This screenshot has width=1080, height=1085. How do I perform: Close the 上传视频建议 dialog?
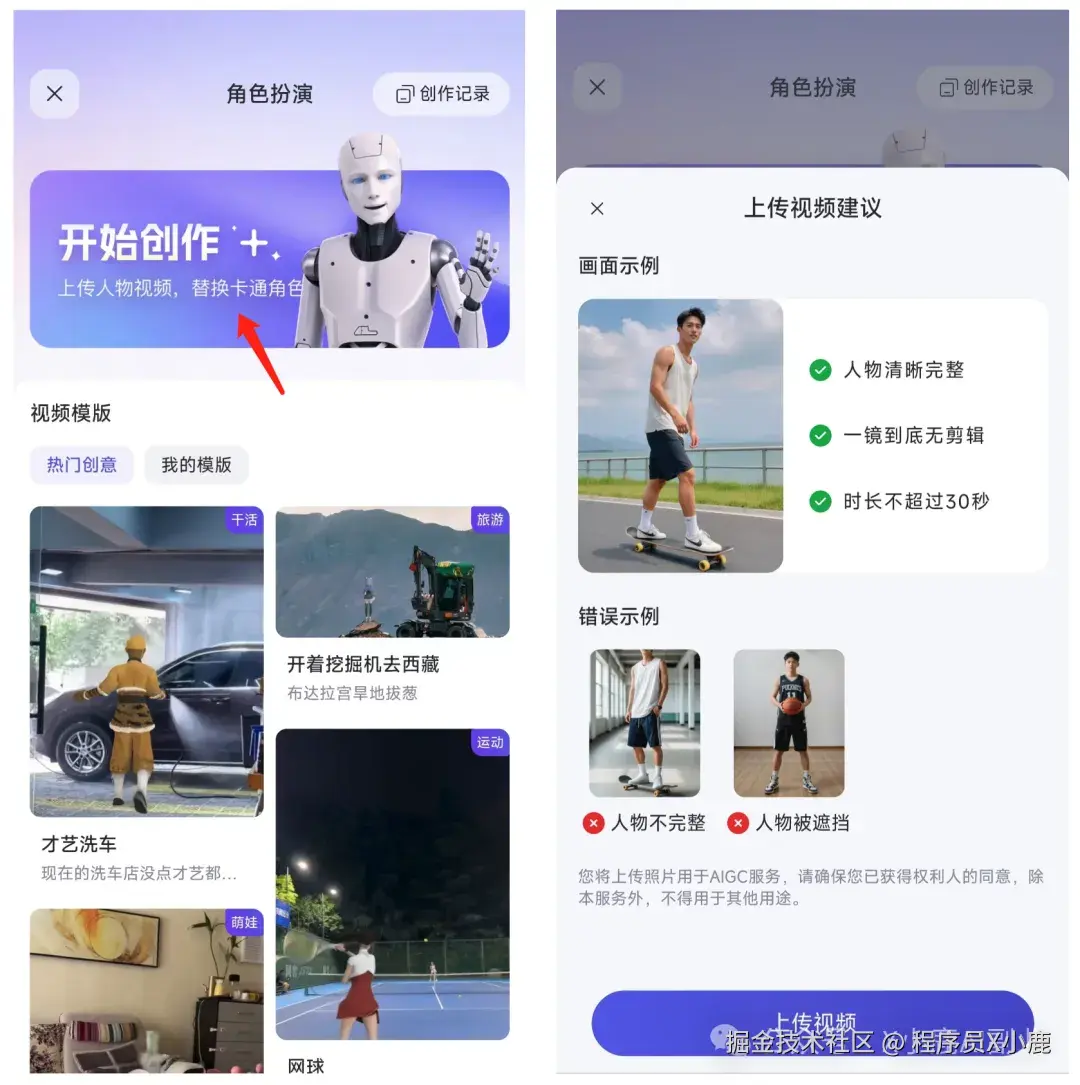(597, 208)
